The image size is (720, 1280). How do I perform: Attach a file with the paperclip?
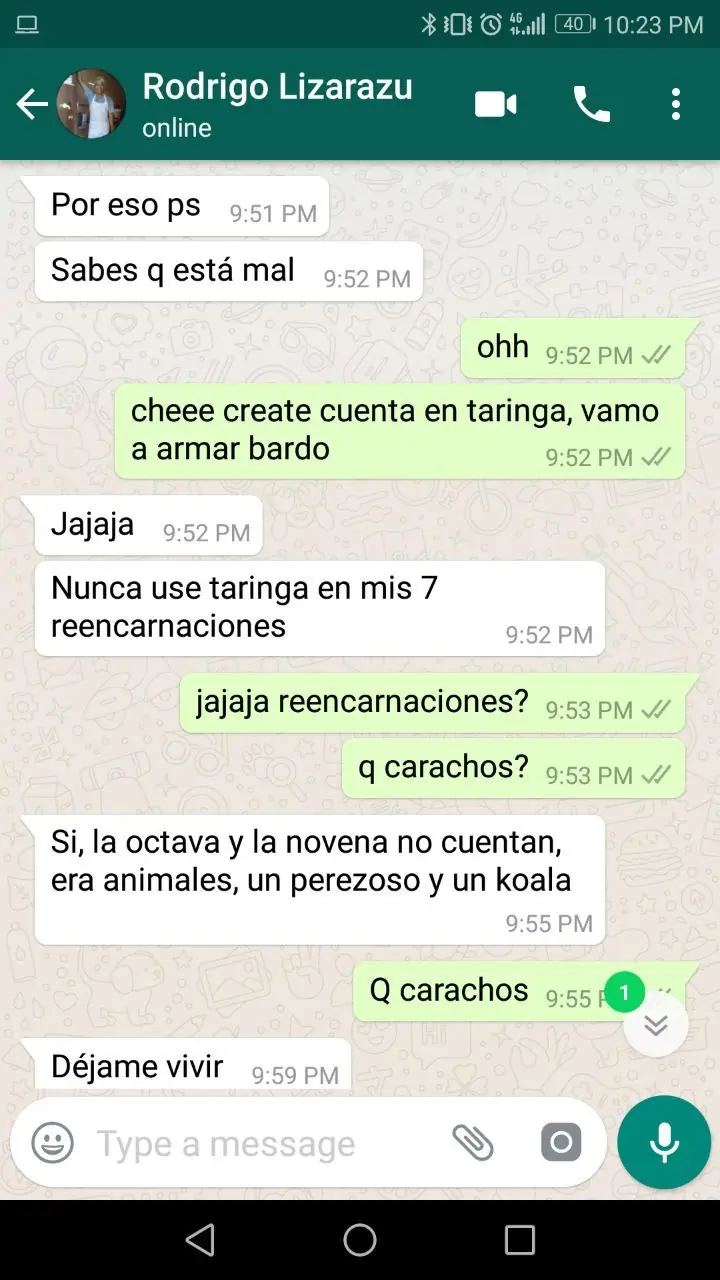point(473,1143)
